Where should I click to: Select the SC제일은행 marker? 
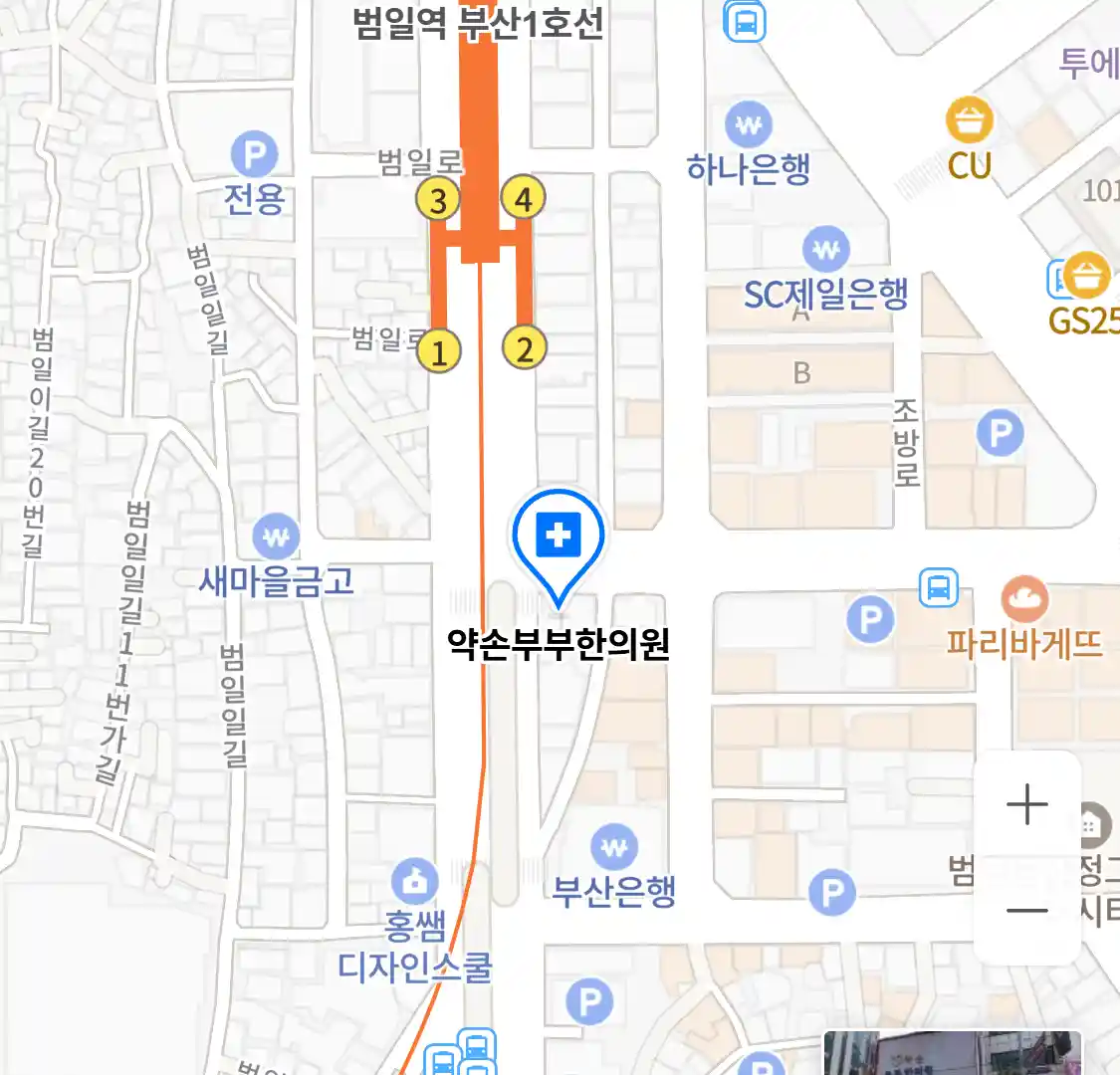click(825, 250)
